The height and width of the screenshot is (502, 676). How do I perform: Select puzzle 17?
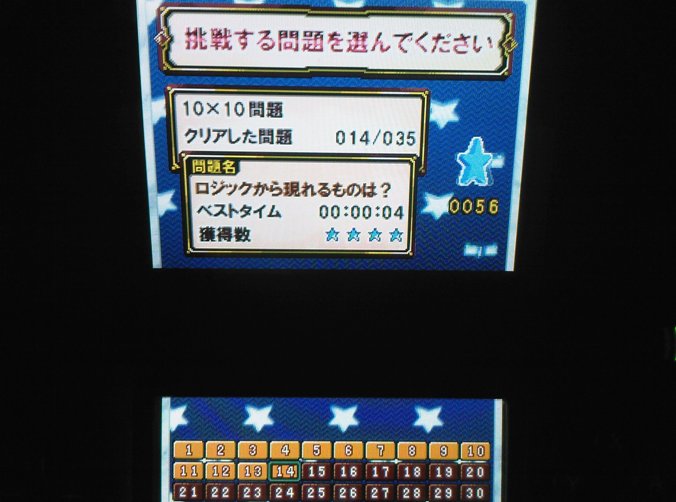pos(381,471)
